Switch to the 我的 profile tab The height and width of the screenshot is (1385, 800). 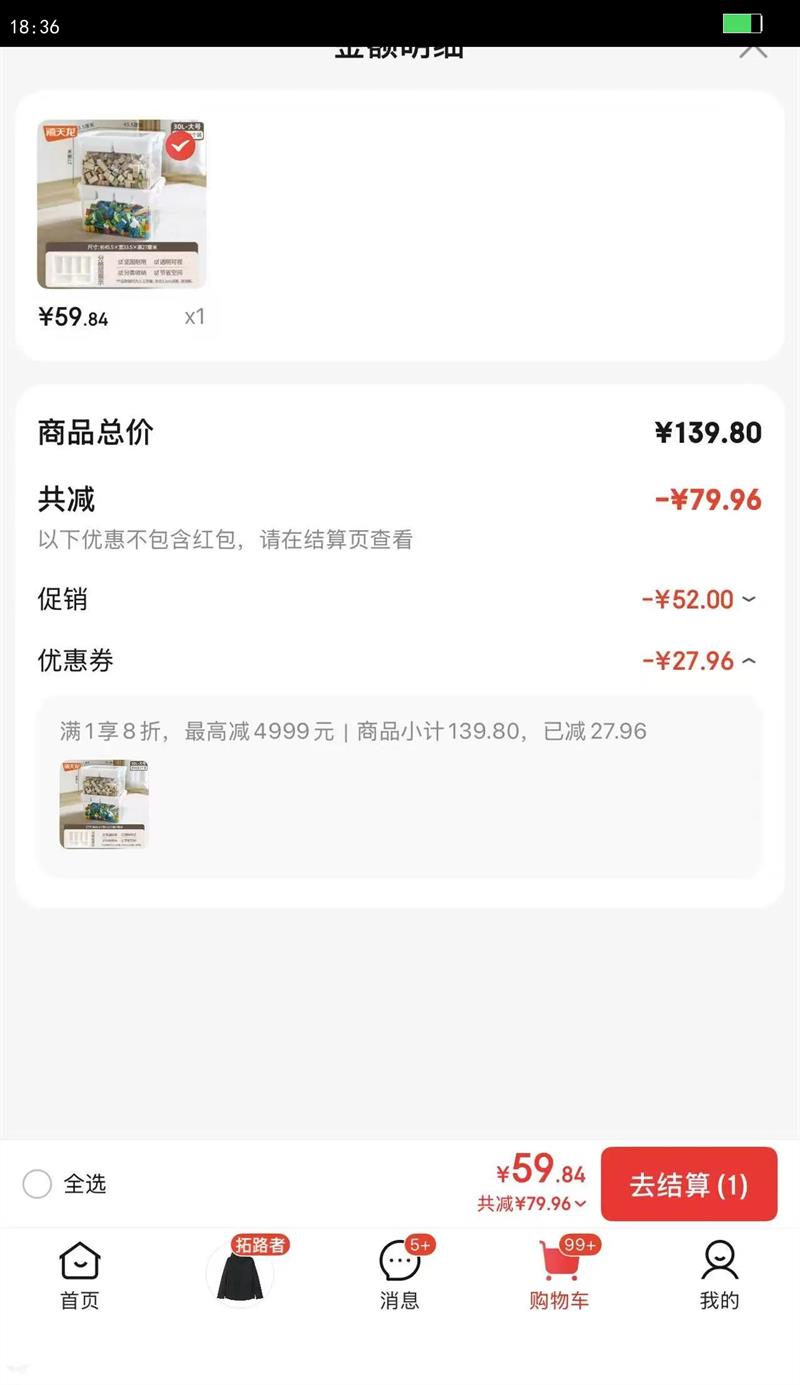coord(719,1275)
